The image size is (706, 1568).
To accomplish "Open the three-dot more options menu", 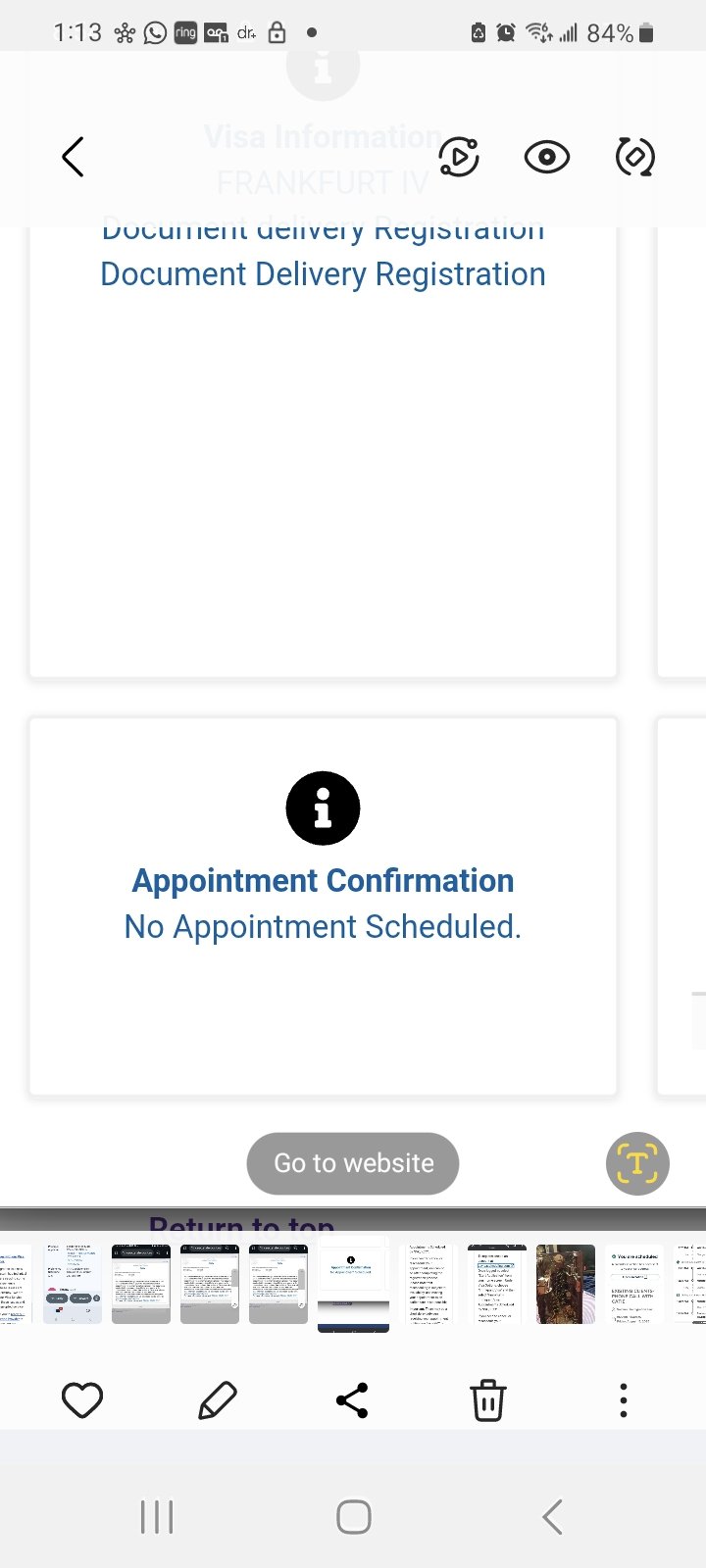I will click(x=623, y=1400).
